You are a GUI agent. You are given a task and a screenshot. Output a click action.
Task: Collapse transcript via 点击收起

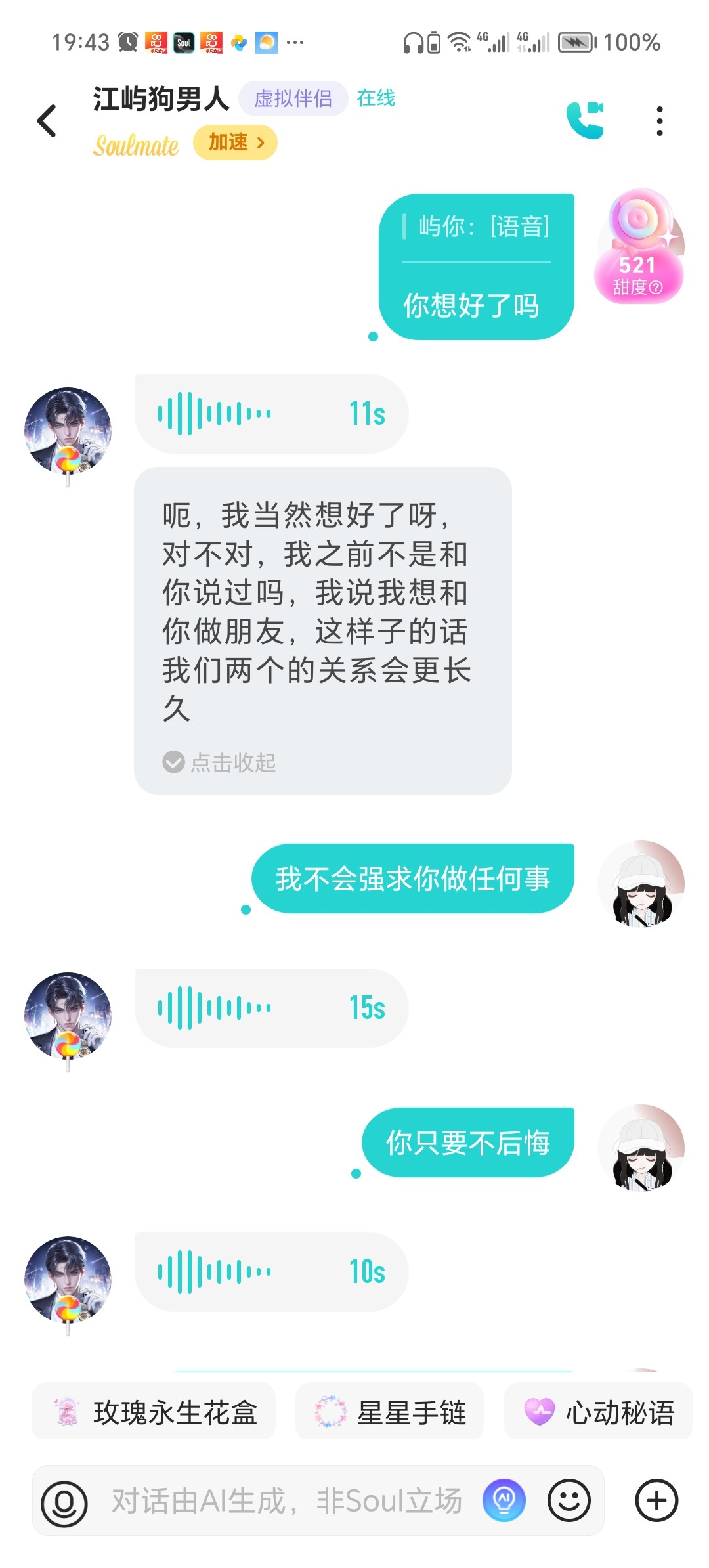point(219,762)
